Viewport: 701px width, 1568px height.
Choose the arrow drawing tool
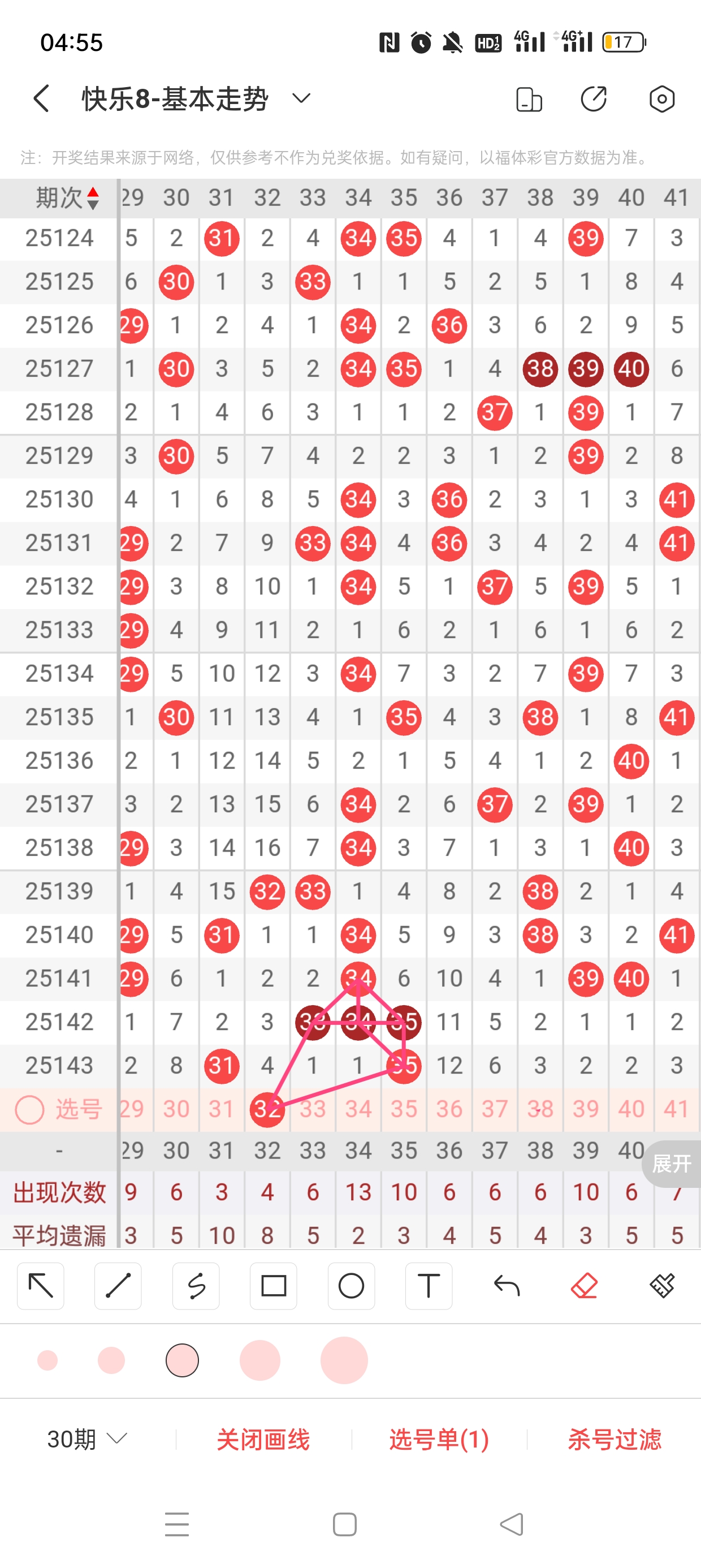(x=41, y=1286)
